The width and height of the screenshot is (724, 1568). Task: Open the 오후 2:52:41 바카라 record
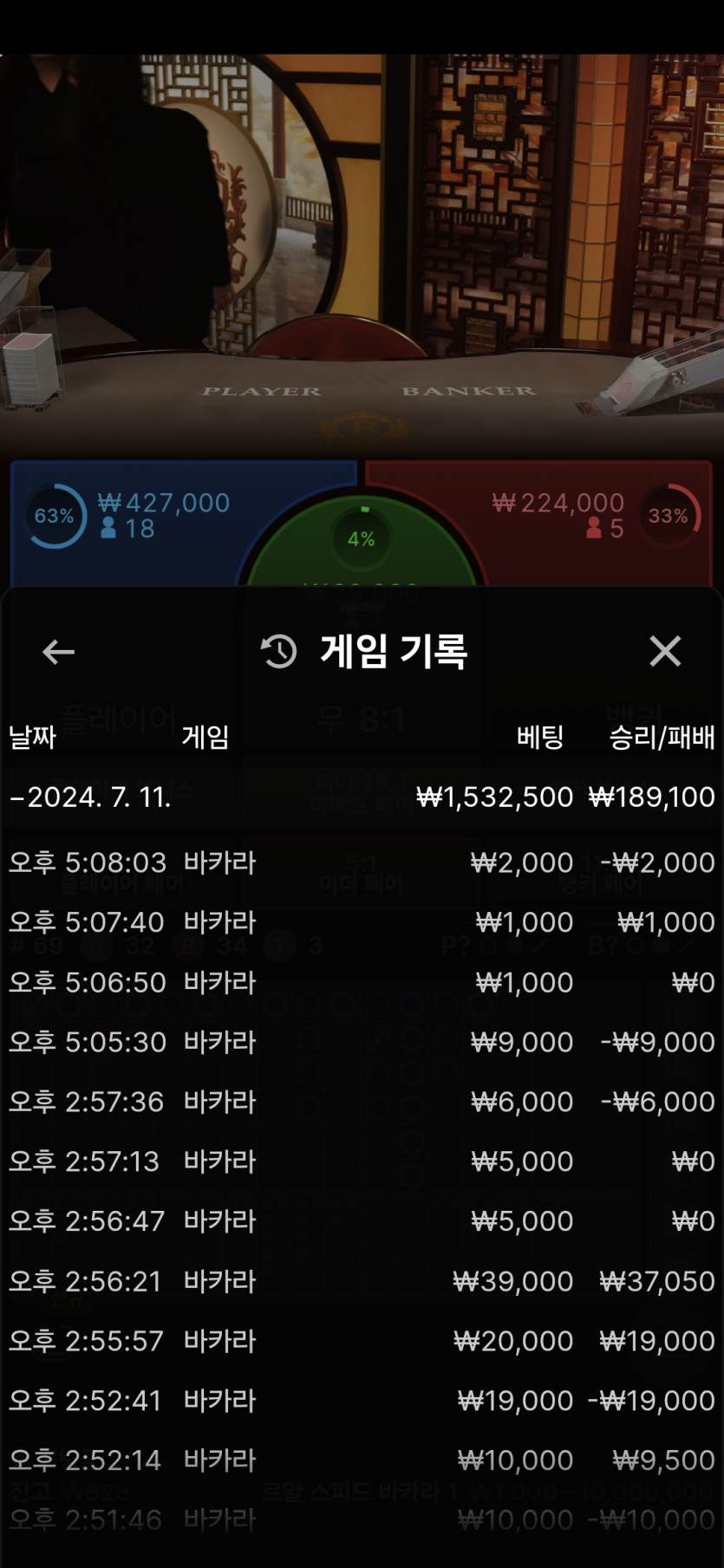click(x=362, y=1401)
